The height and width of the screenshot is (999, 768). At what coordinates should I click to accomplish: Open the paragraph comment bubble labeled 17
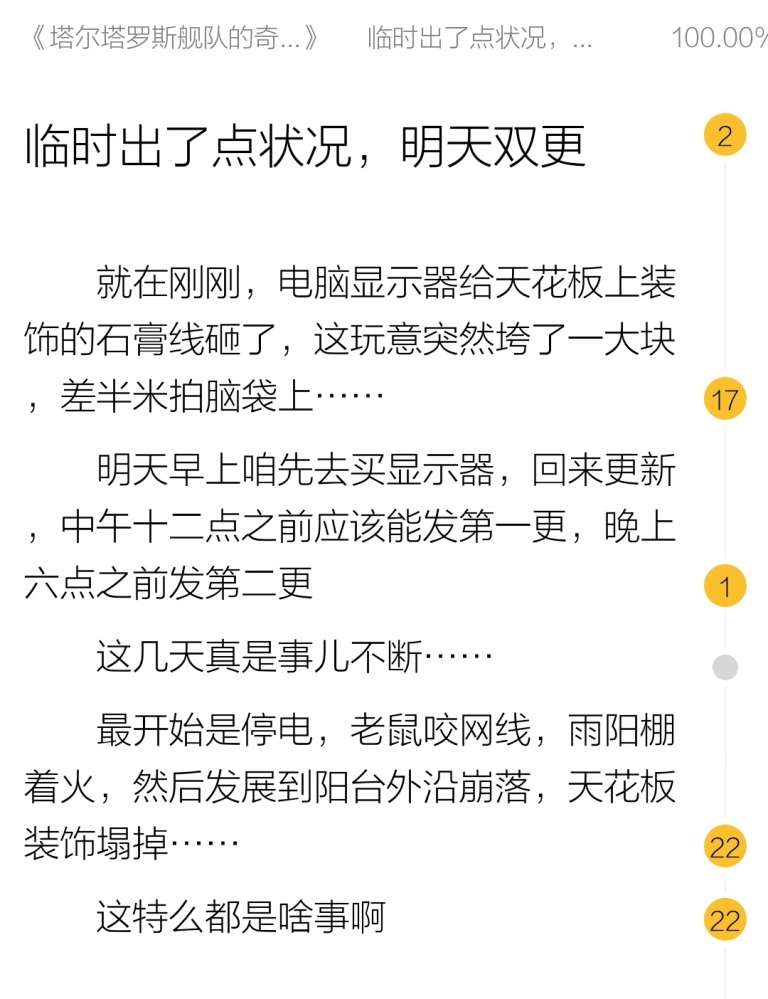723,396
